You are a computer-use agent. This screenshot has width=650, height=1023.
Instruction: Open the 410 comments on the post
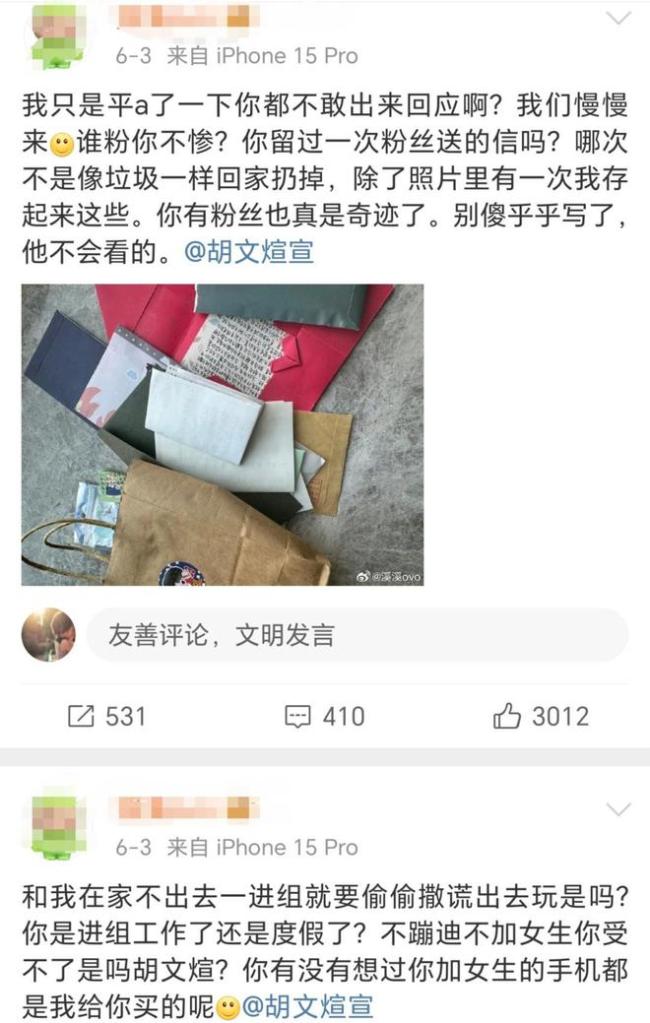tap(324, 716)
